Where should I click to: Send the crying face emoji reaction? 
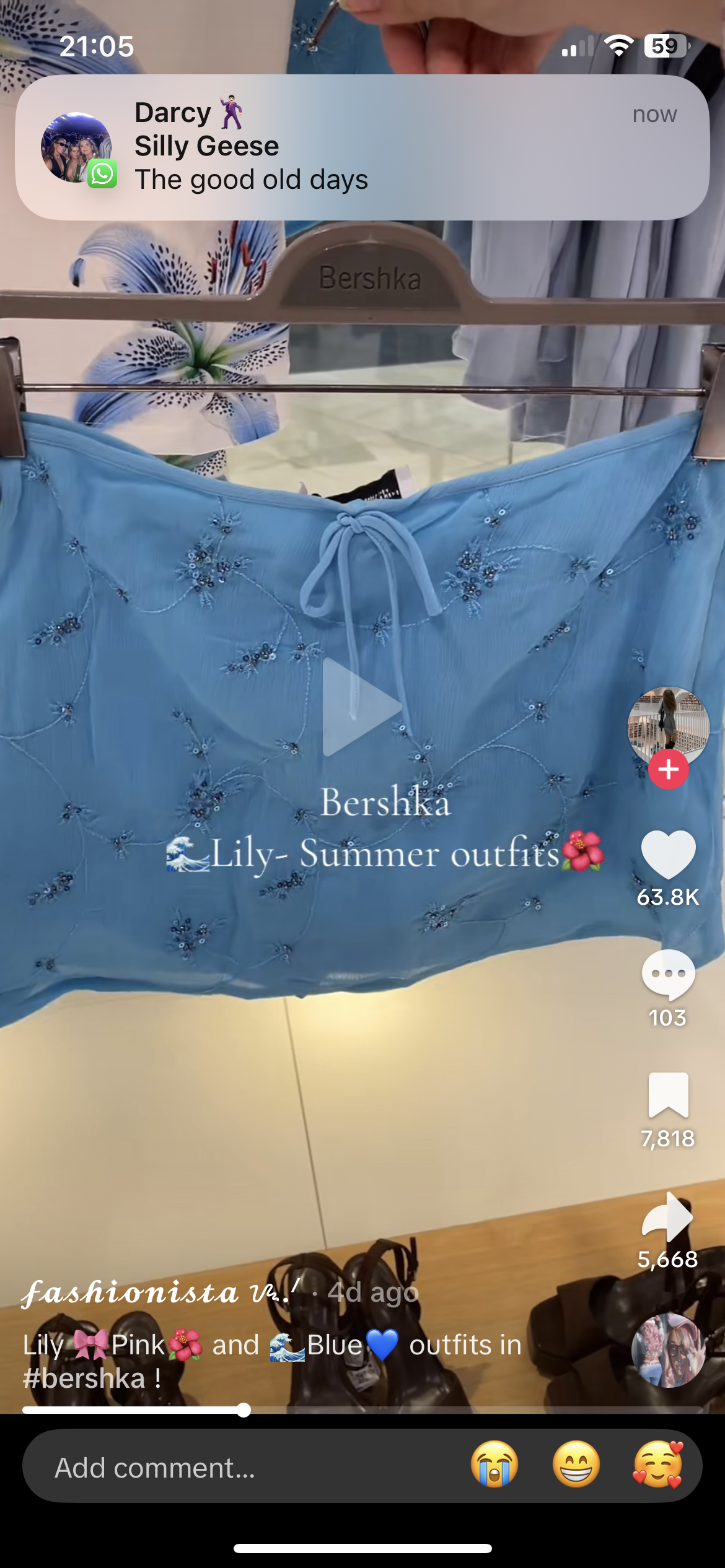494,1465
